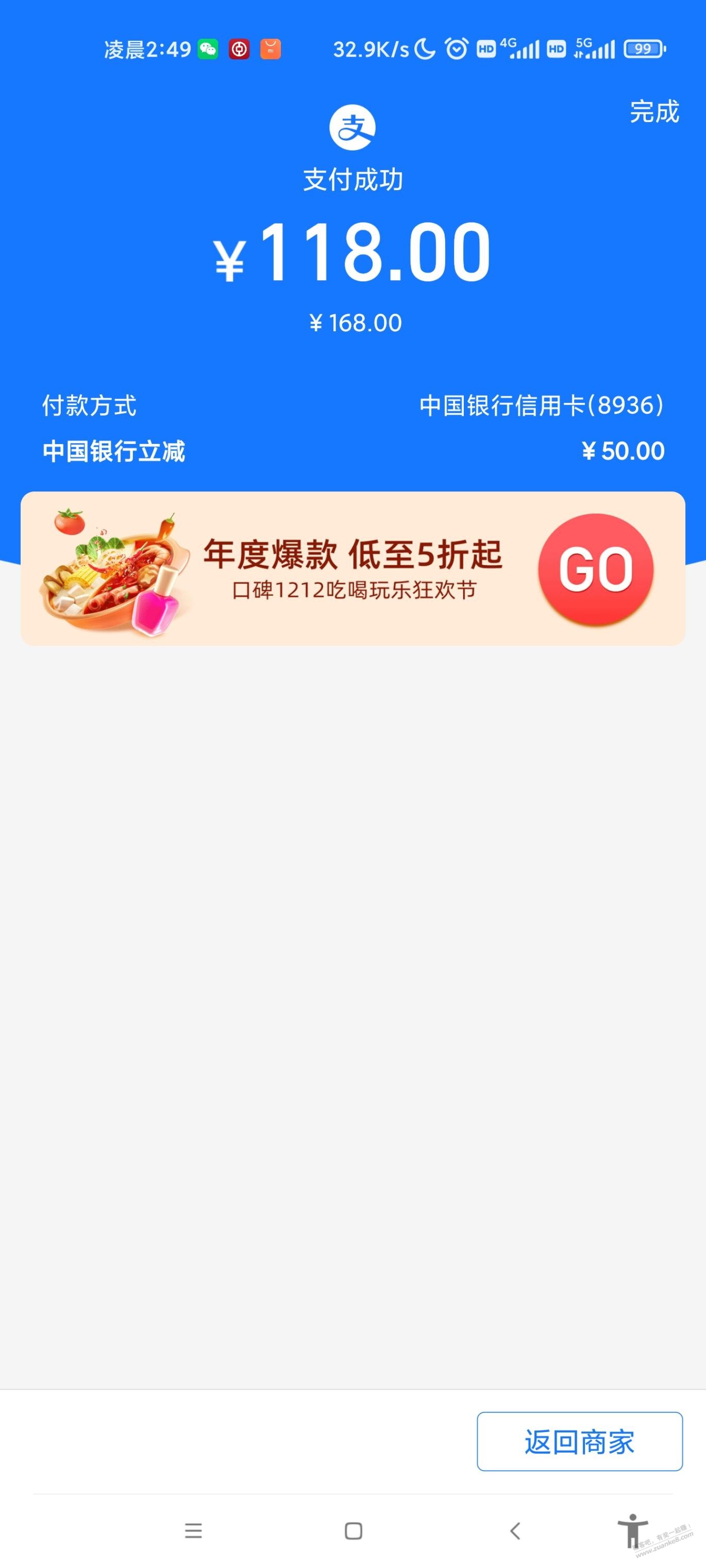Tap the red GO button

pyautogui.click(x=596, y=569)
